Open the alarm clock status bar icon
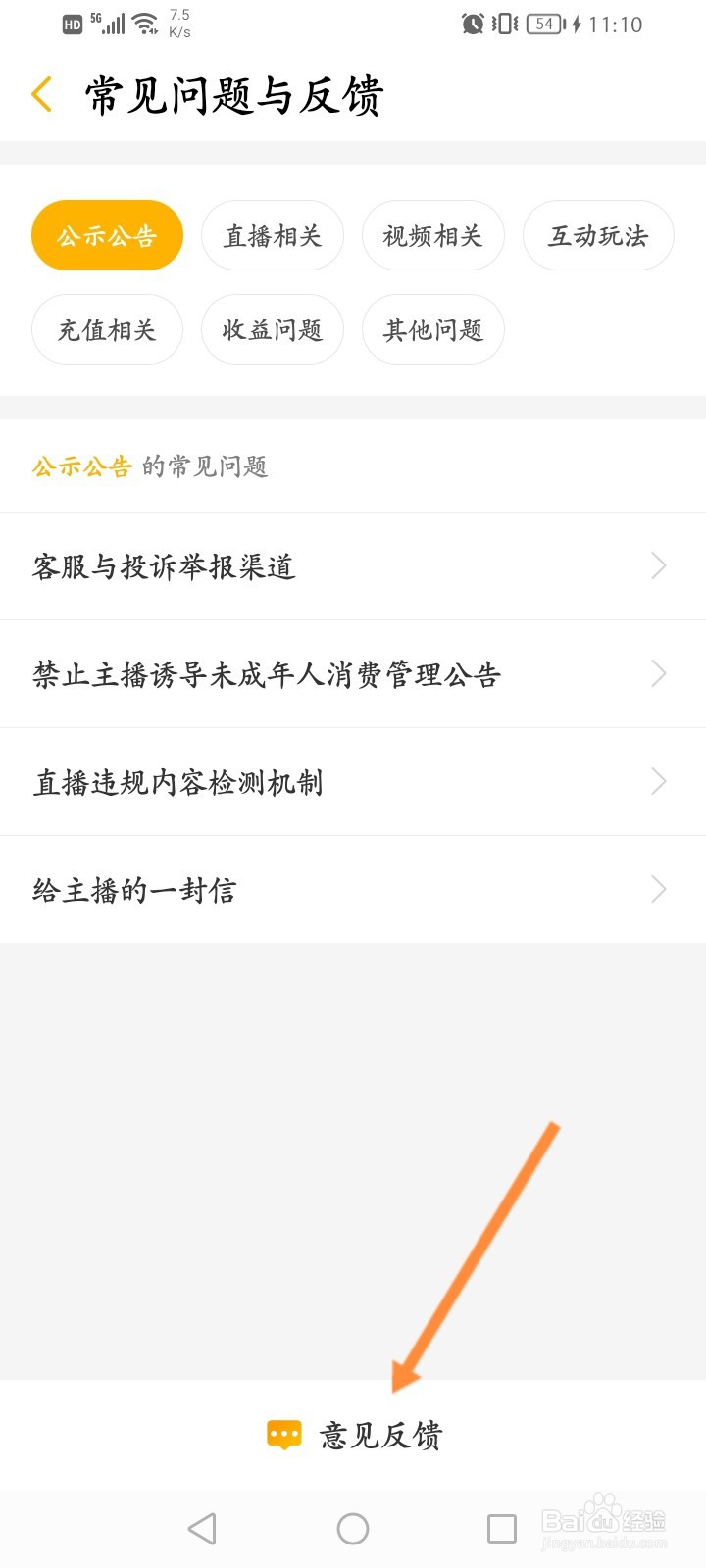Image resolution: width=706 pixels, height=1568 pixels. coord(472,24)
